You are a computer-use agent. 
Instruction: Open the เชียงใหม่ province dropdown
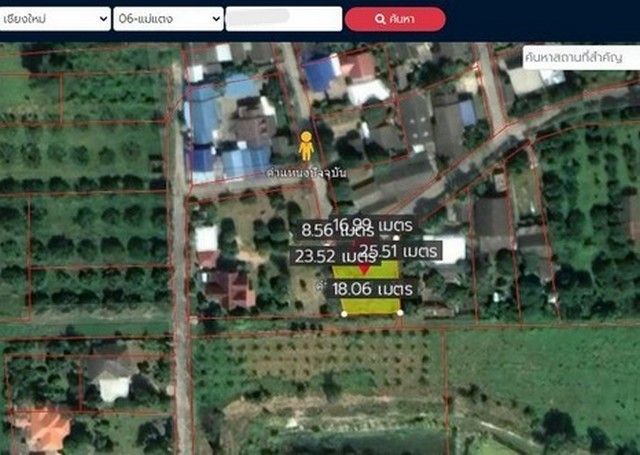pyautogui.click(x=55, y=19)
